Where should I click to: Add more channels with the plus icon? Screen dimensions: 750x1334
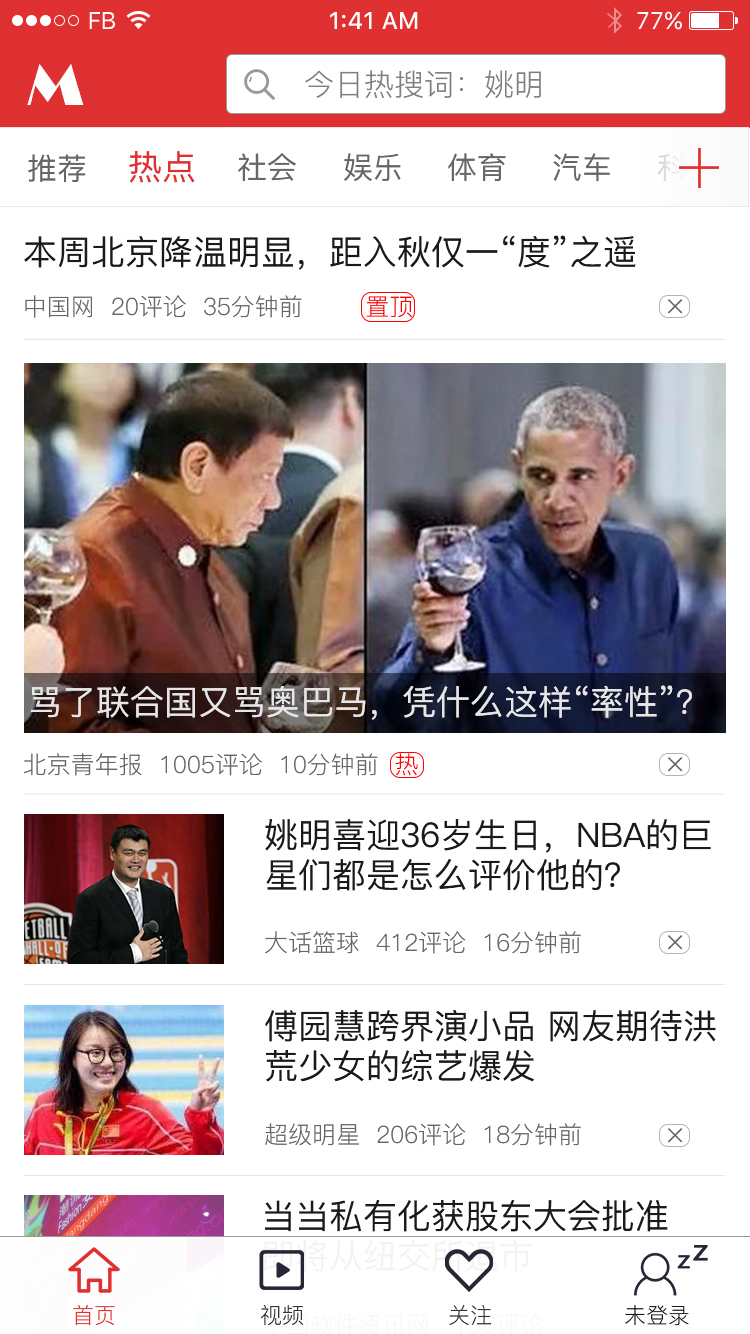point(699,168)
